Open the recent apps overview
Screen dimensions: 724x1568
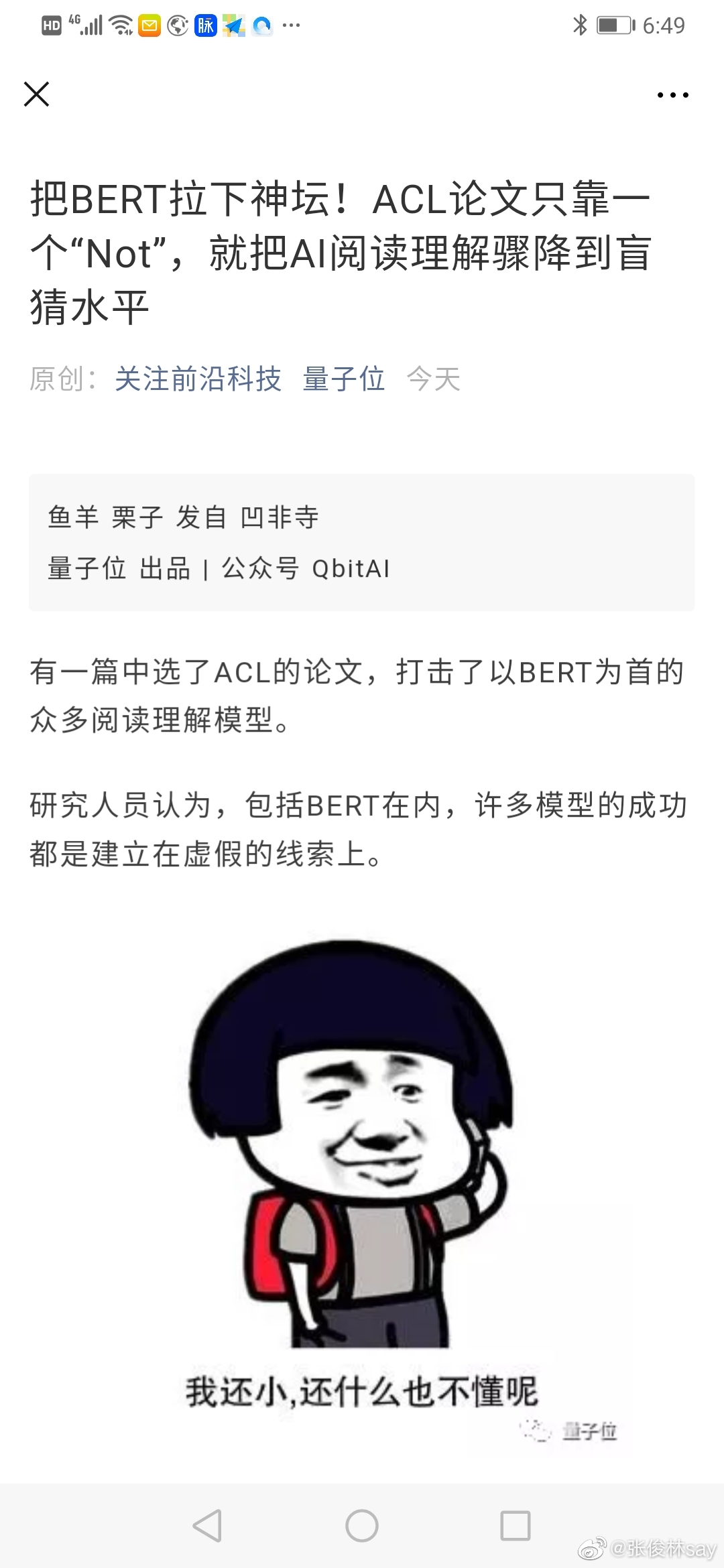[516, 1526]
